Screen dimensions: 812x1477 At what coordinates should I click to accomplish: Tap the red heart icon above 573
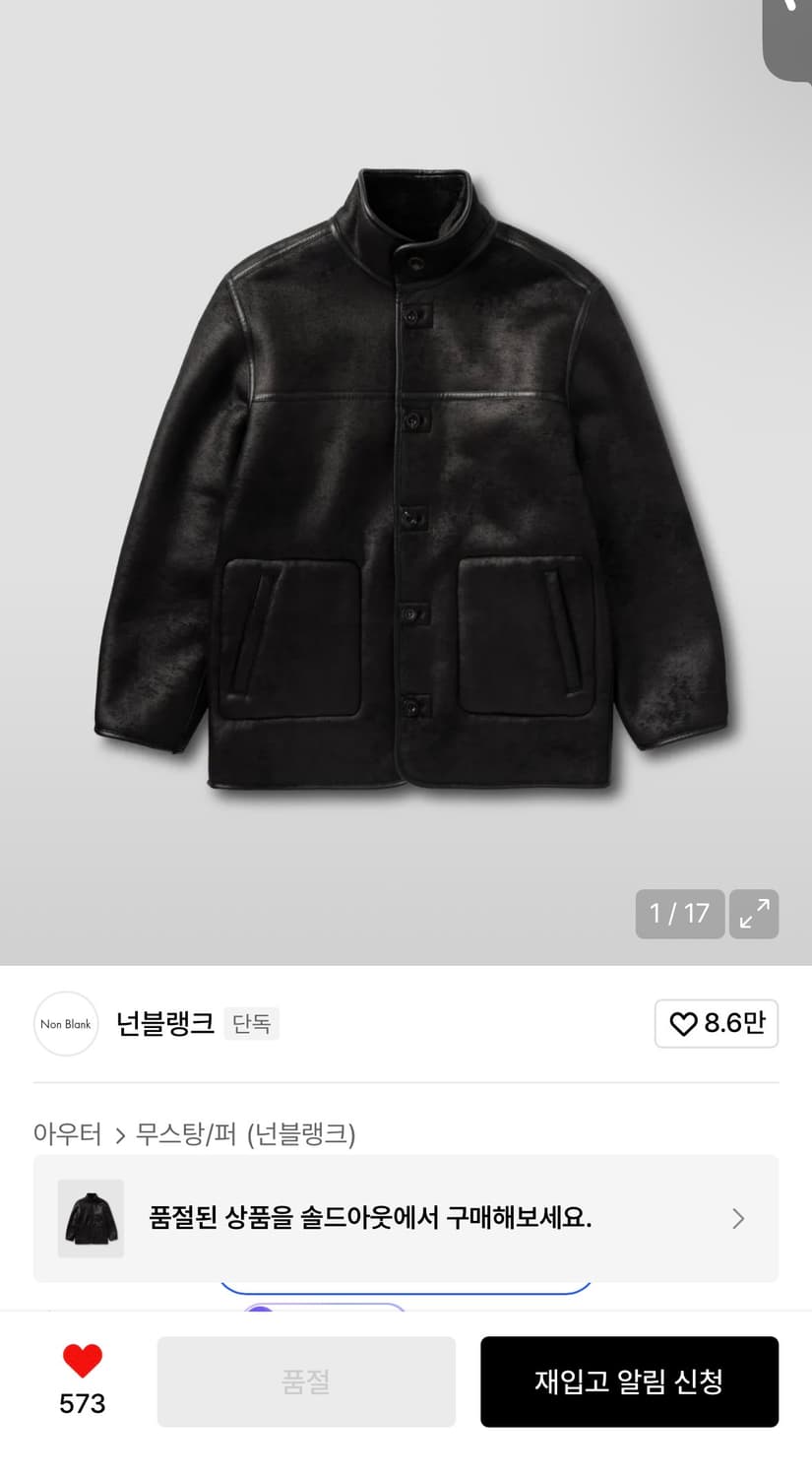82,1360
